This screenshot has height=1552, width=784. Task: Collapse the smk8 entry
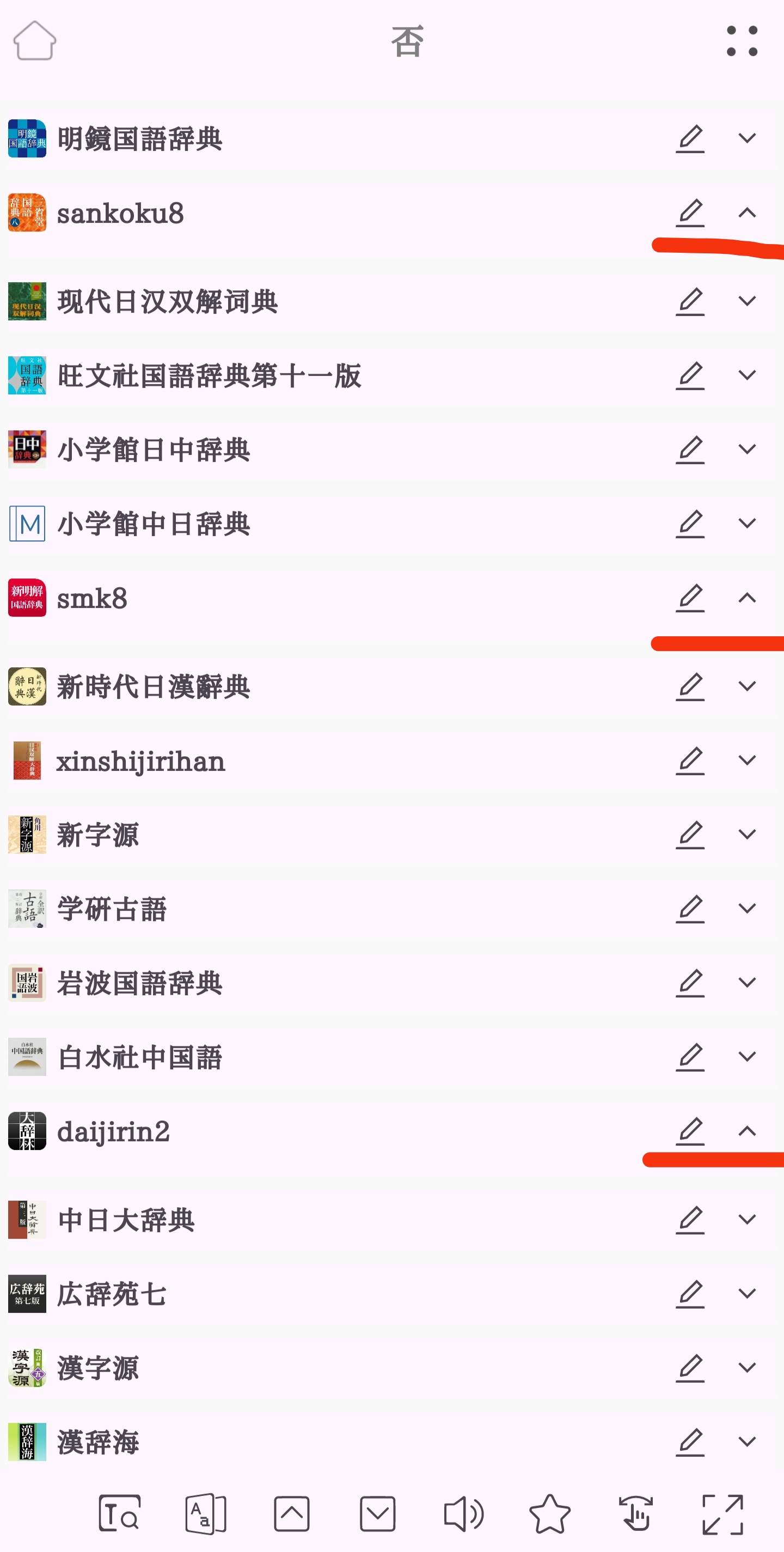coord(746,598)
